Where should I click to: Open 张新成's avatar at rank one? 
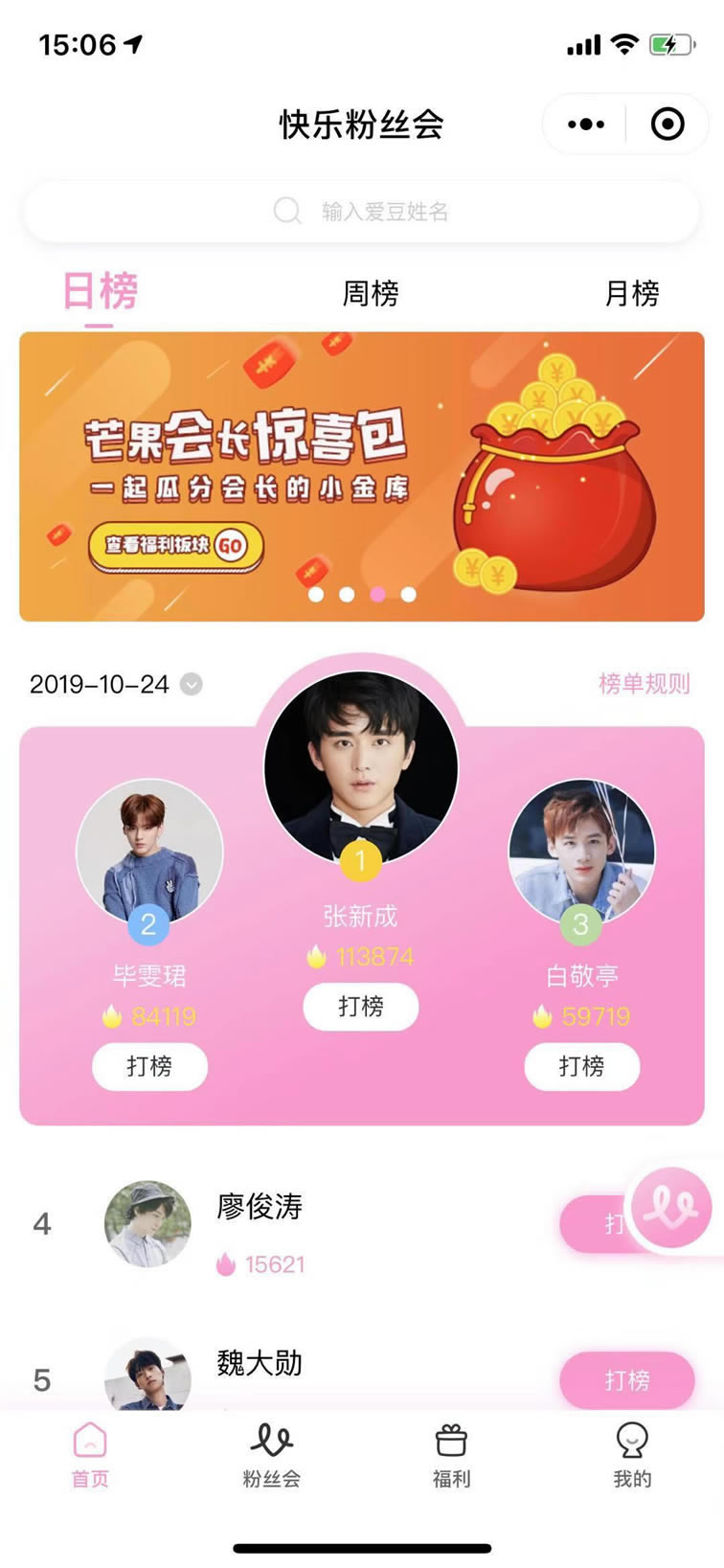pyautogui.click(x=361, y=768)
